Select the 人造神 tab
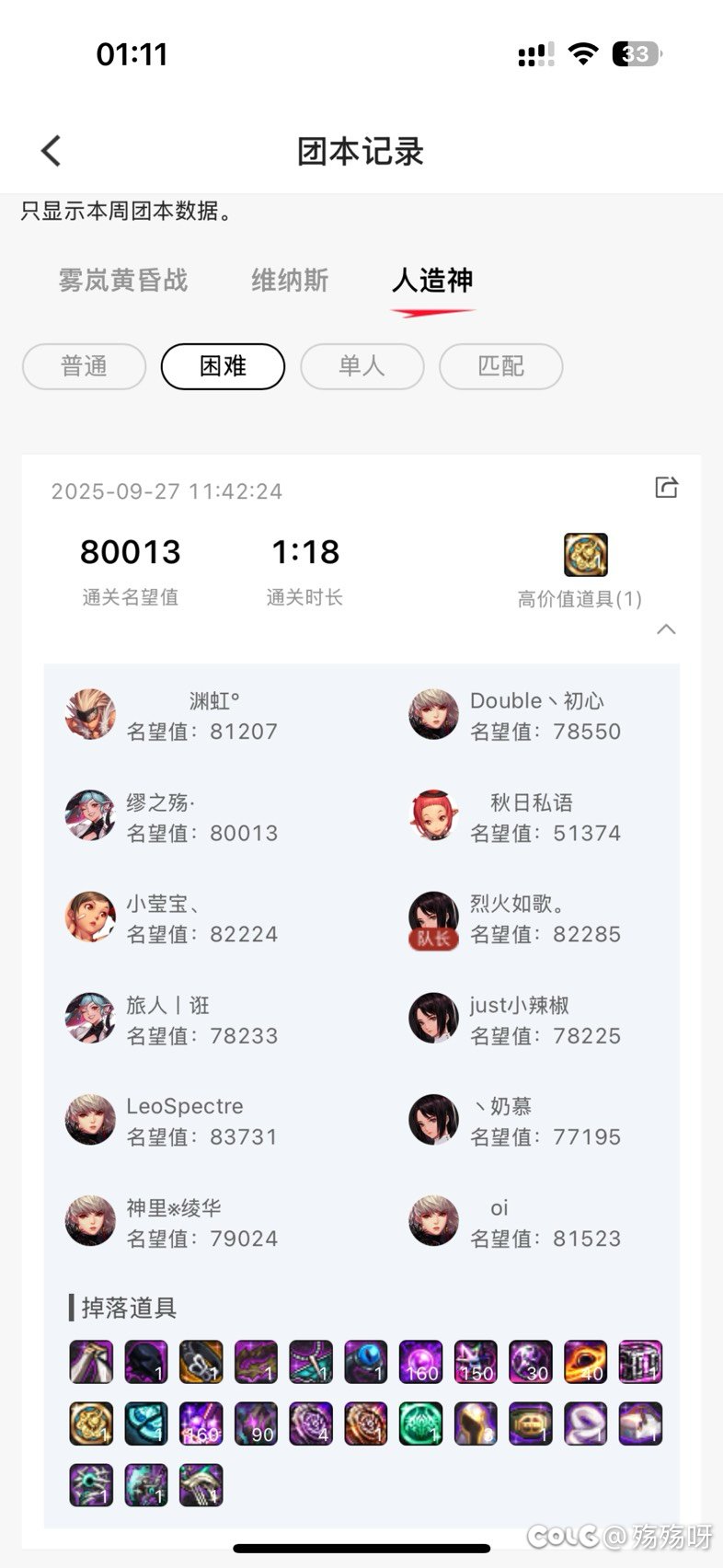 point(432,280)
